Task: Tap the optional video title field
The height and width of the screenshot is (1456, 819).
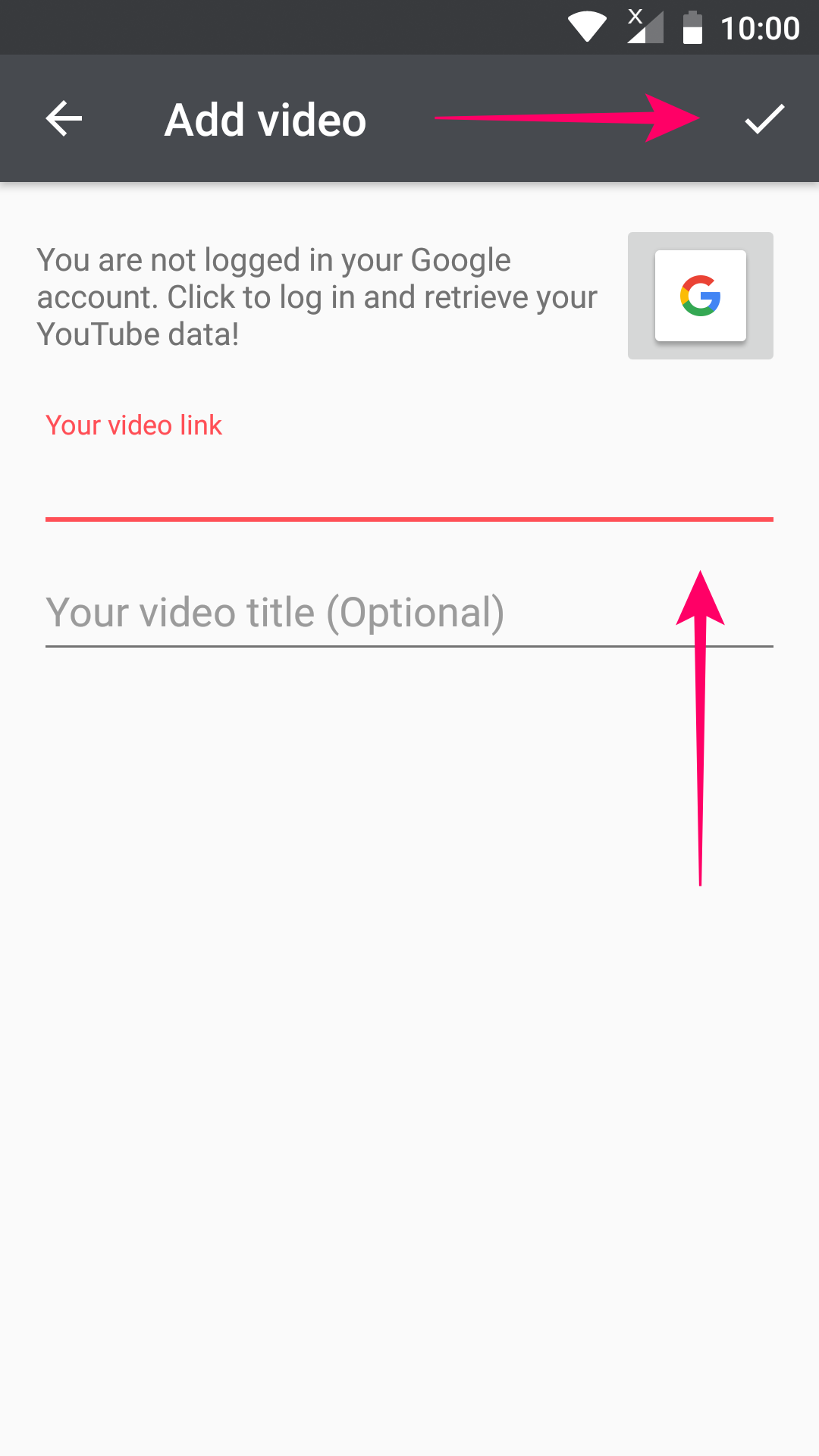Action: (409, 613)
